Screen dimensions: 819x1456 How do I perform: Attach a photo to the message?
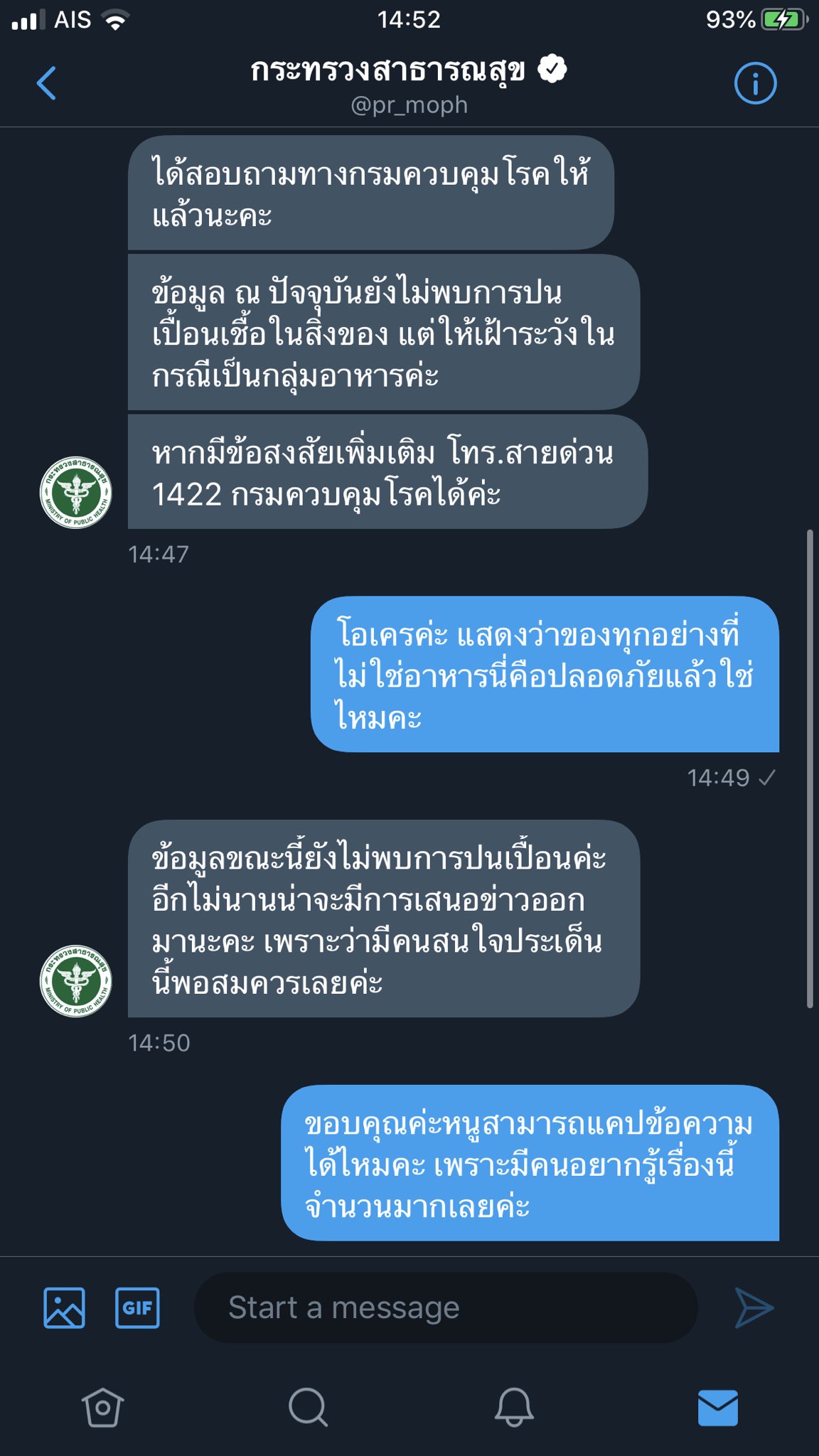pyautogui.click(x=65, y=1307)
